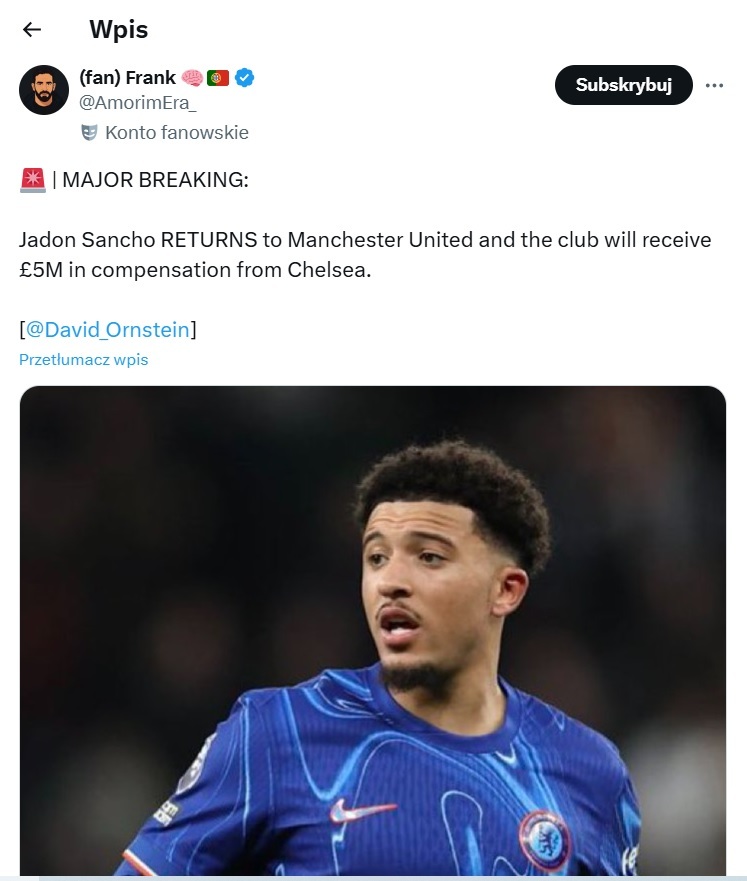
Task: Open the (fan) Frank profile avatar
Action: [44, 90]
